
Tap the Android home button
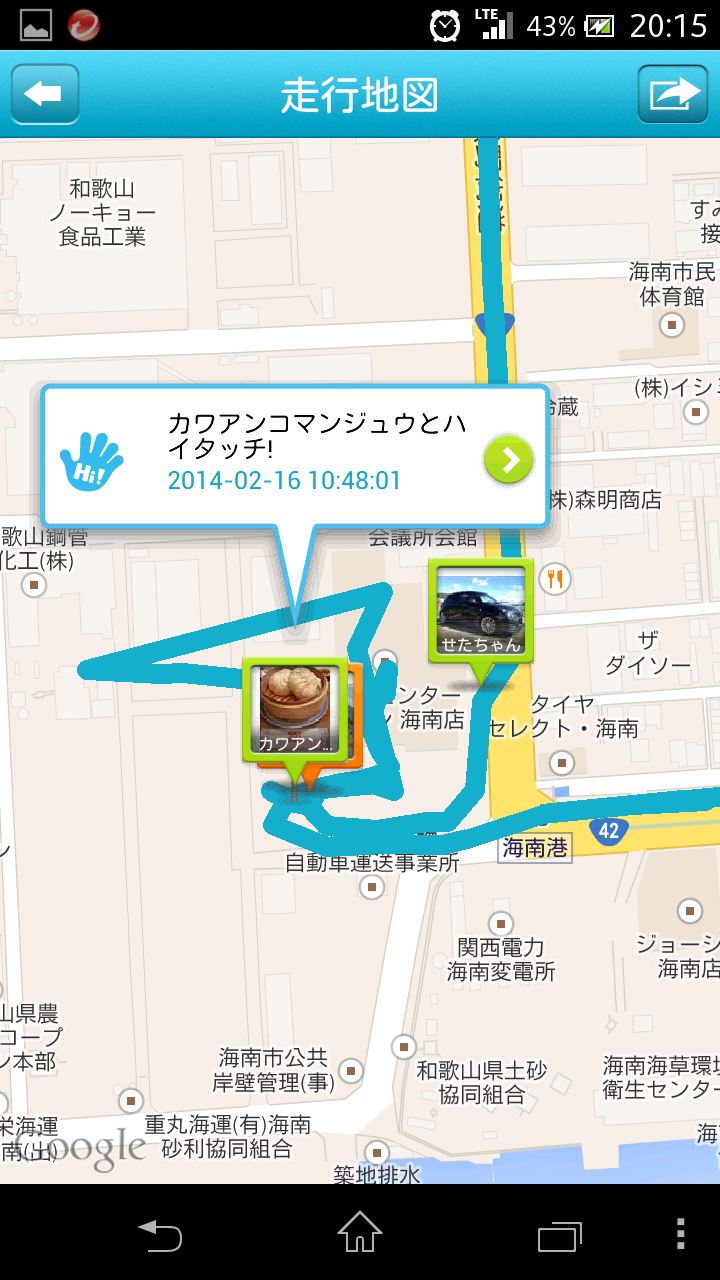(x=360, y=1232)
